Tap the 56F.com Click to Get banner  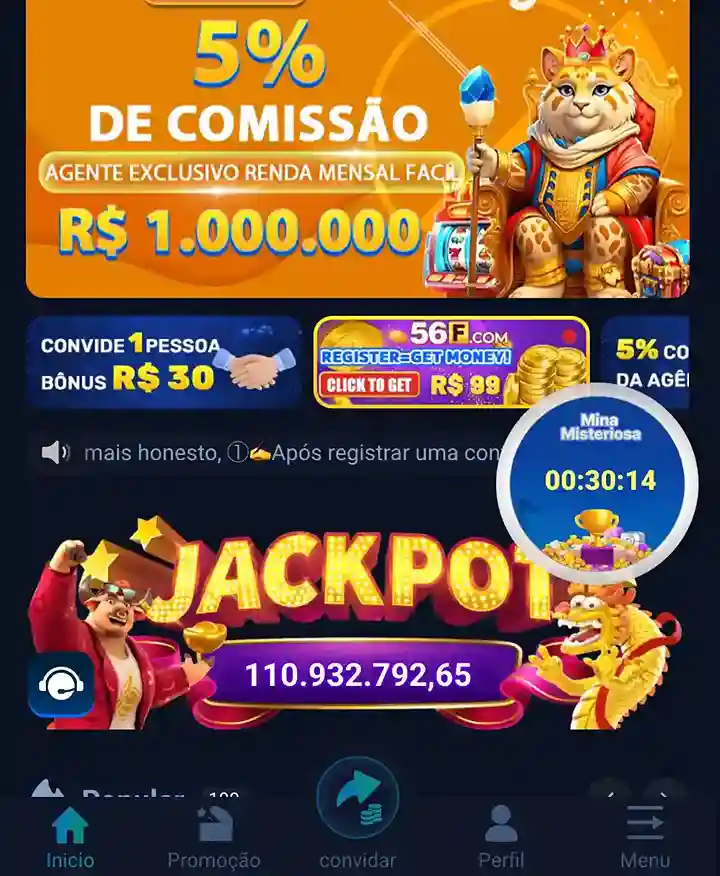451,363
